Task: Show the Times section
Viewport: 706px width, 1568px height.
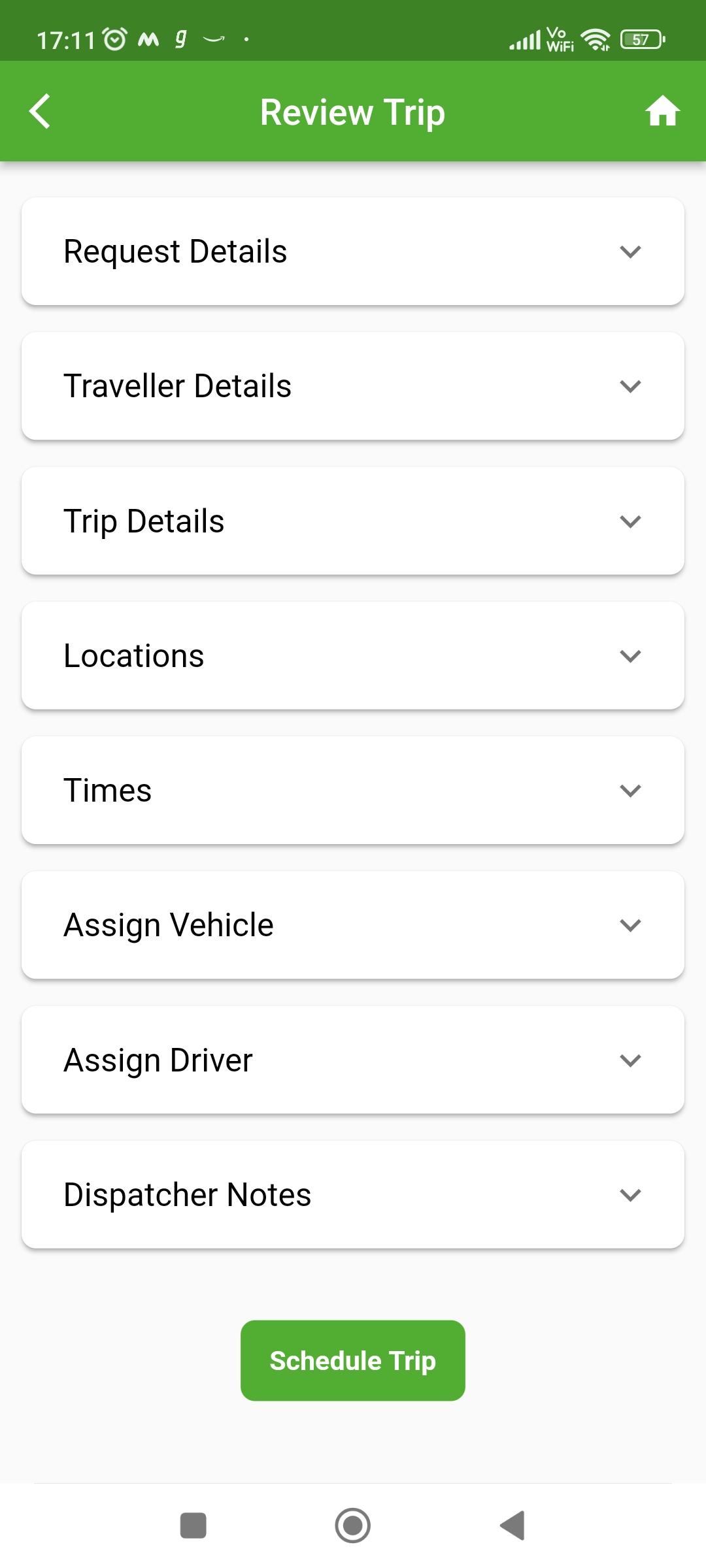Action: pos(353,791)
